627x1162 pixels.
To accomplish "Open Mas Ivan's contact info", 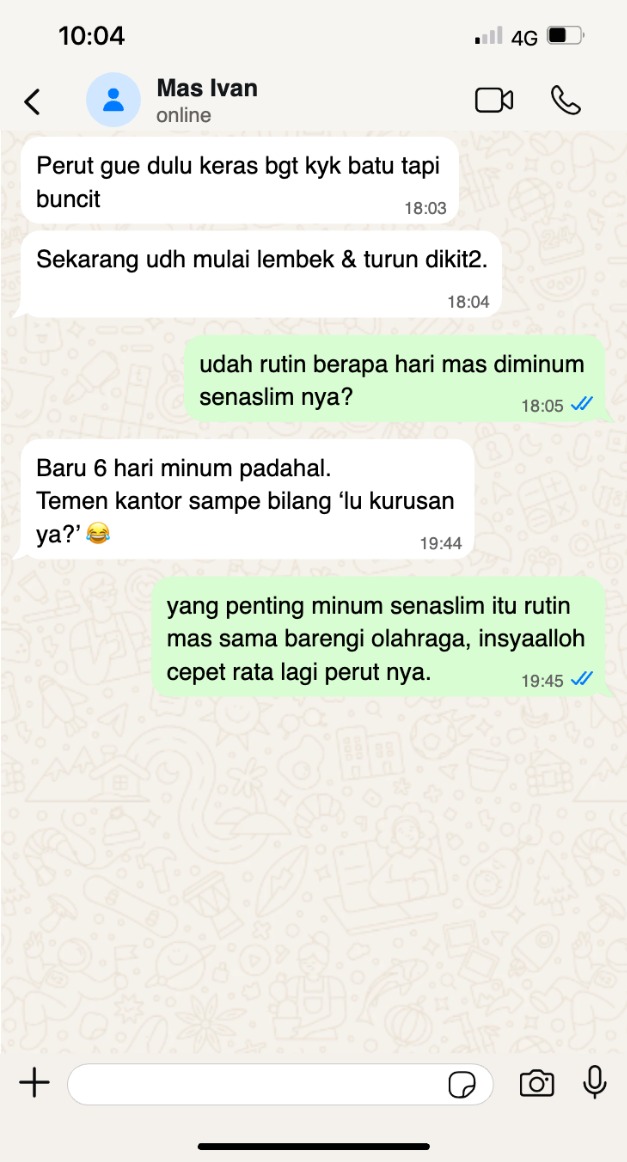I will click(207, 100).
